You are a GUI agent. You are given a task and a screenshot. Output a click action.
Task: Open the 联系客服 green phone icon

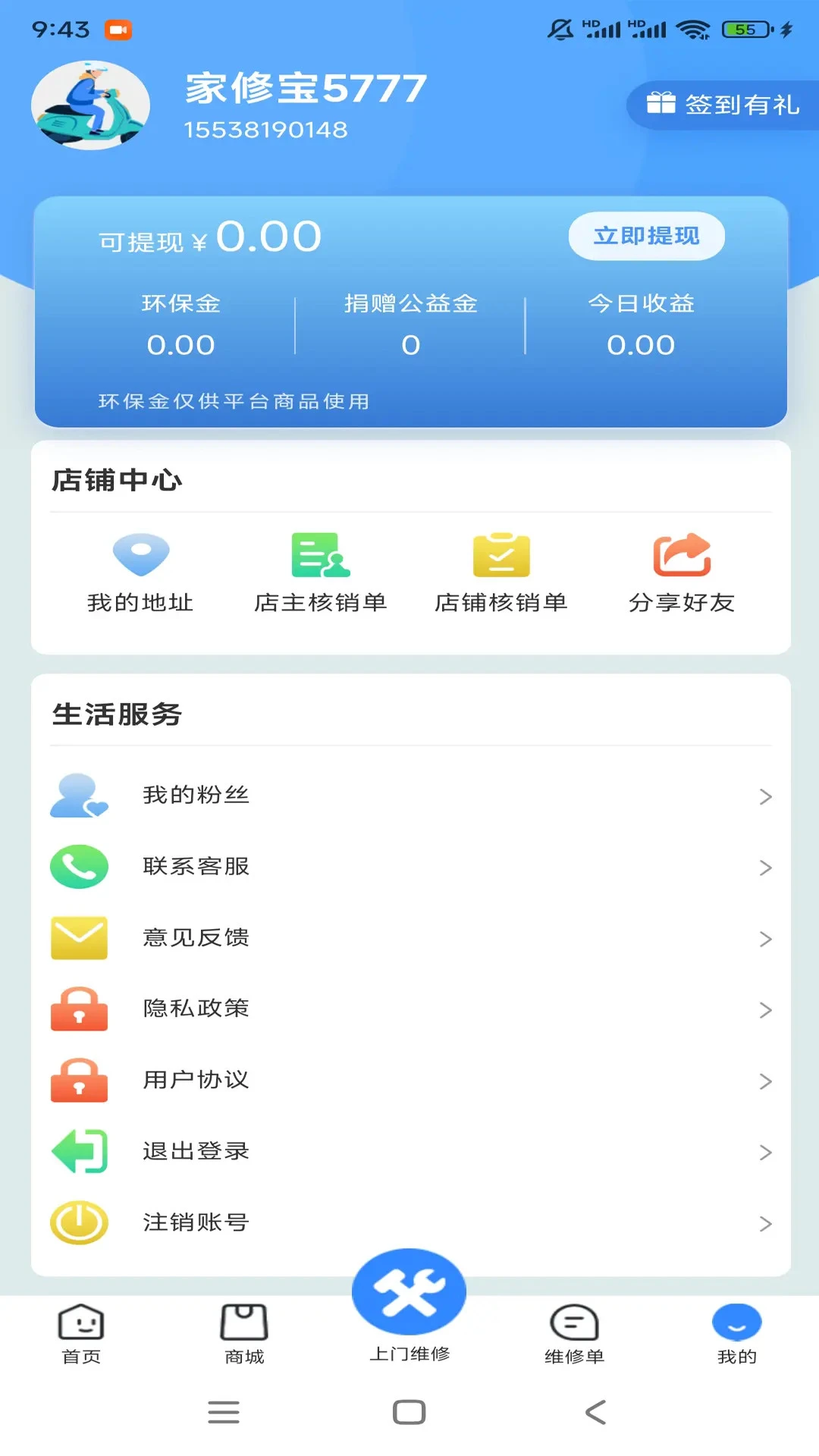[x=78, y=866]
